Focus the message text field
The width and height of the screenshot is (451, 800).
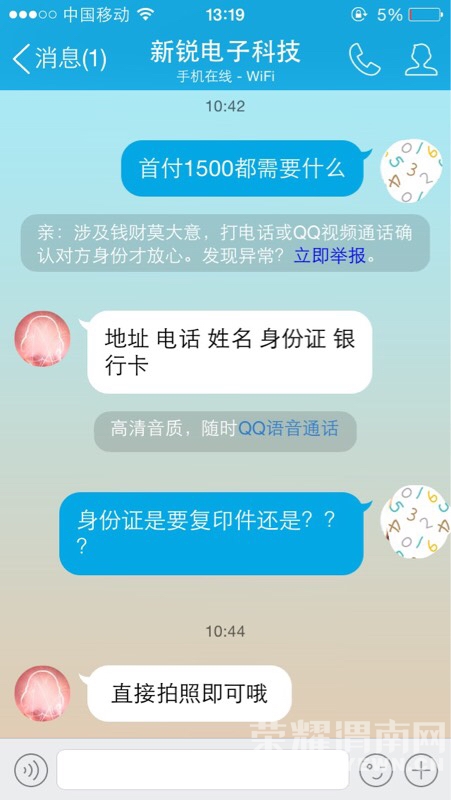(x=203, y=769)
